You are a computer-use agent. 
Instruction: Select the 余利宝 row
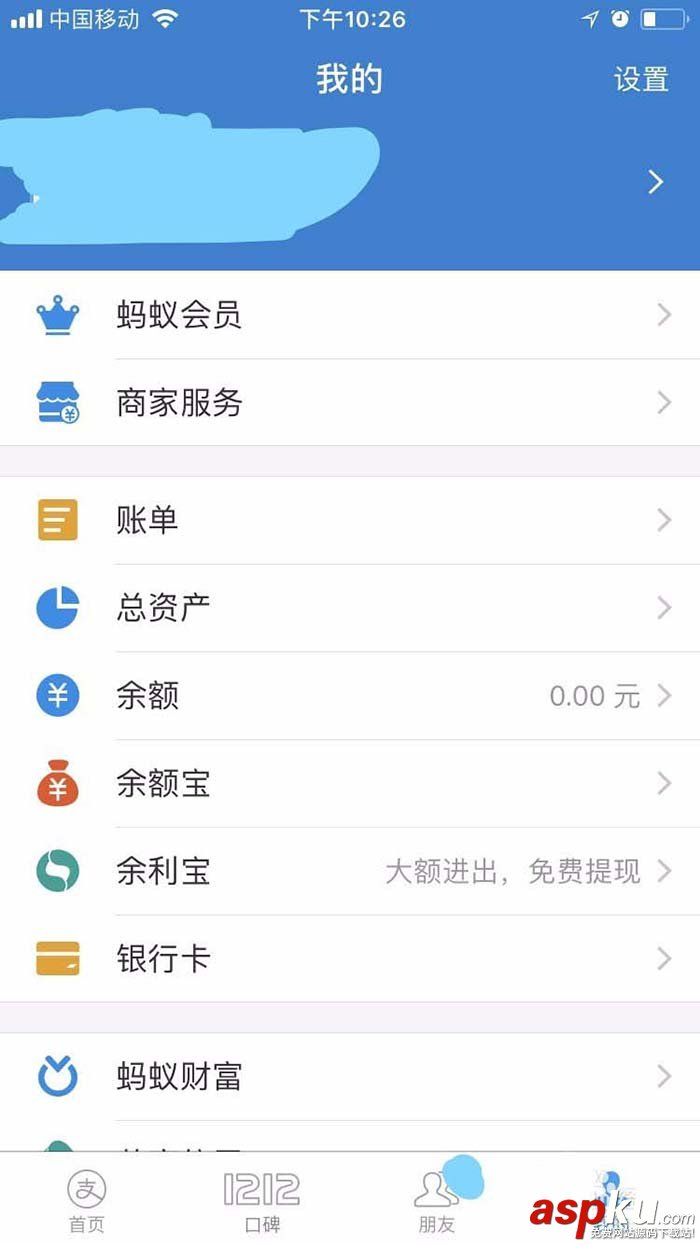(x=350, y=871)
